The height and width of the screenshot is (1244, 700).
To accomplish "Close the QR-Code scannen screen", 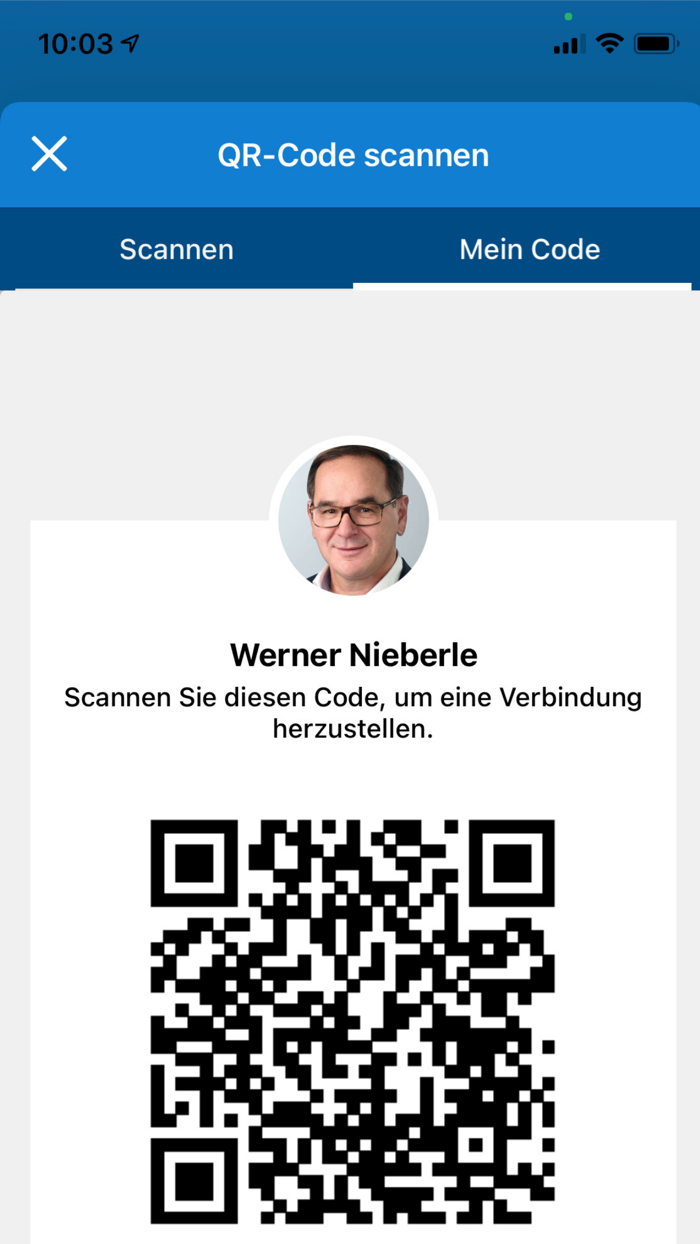I will pyautogui.click(x=49, y=155).
